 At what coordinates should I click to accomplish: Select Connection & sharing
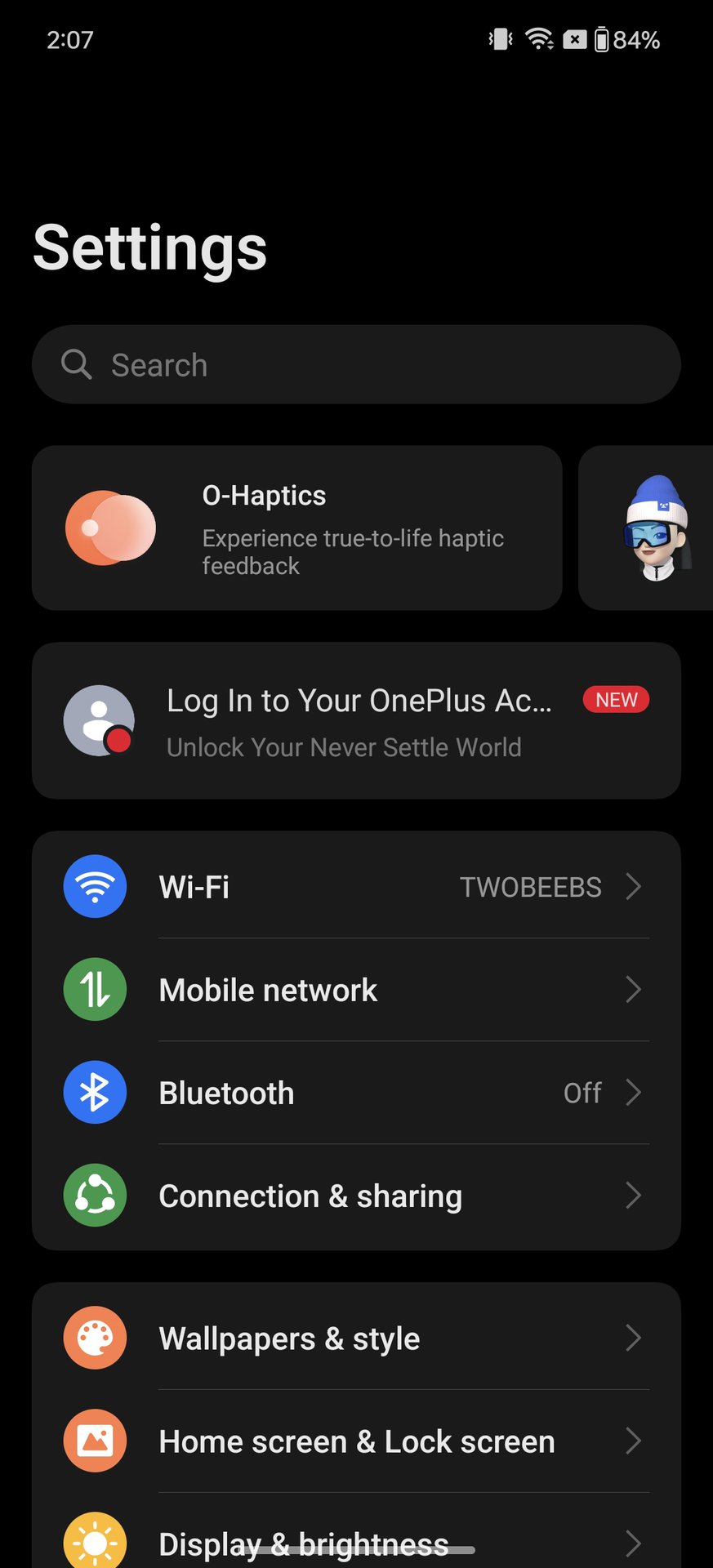point(355,1196)
